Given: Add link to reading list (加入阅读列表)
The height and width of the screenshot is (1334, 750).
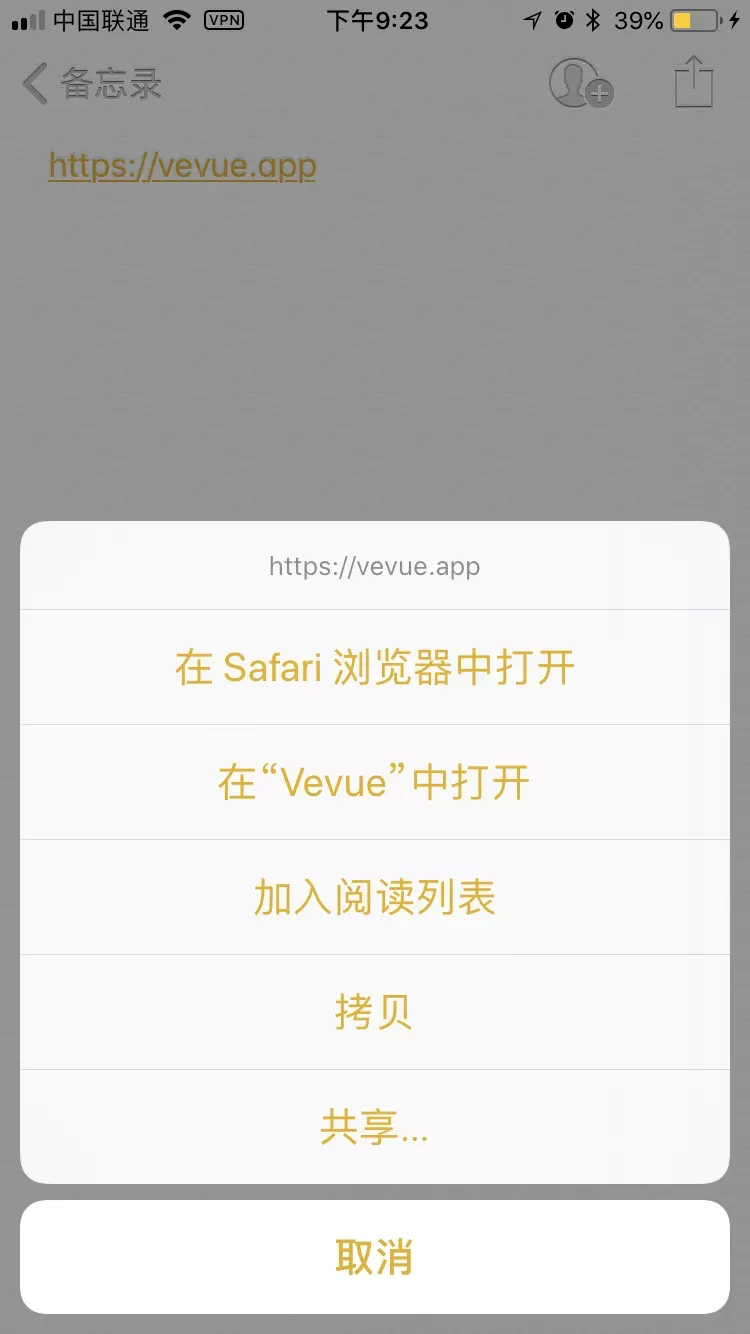Looking at the screenshot, I should pyautogui.click(x=375, y=897).
